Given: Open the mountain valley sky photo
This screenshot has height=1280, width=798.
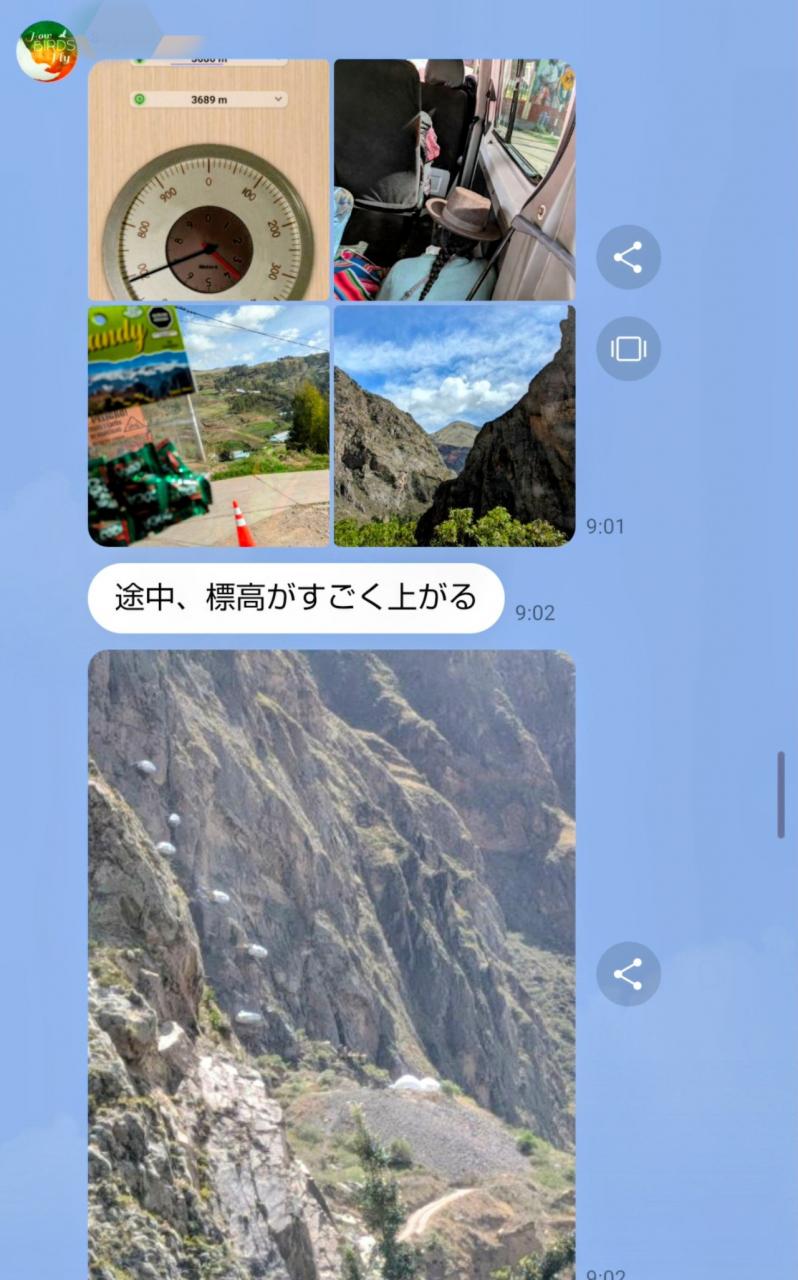Looking at the screenshot, I should coord(454,426).
